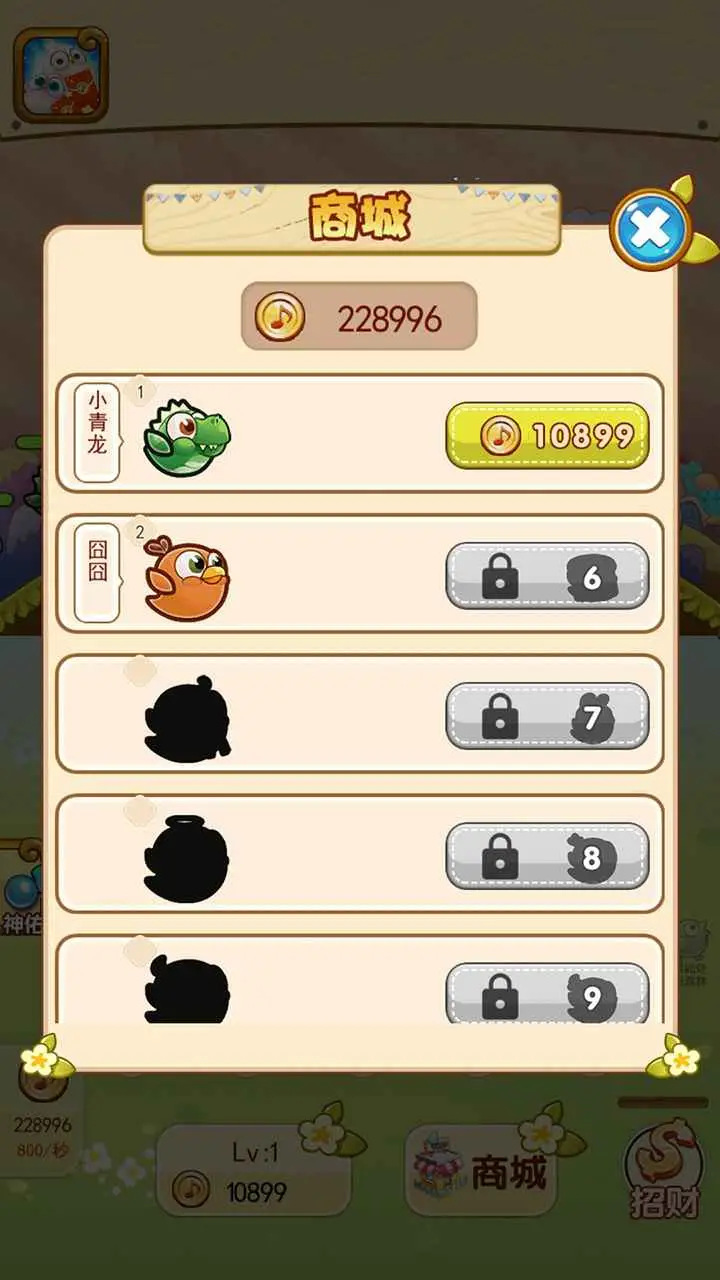Tap the locked button for 囧囧
The image size is (720, 1280).
tap(547, 576)
